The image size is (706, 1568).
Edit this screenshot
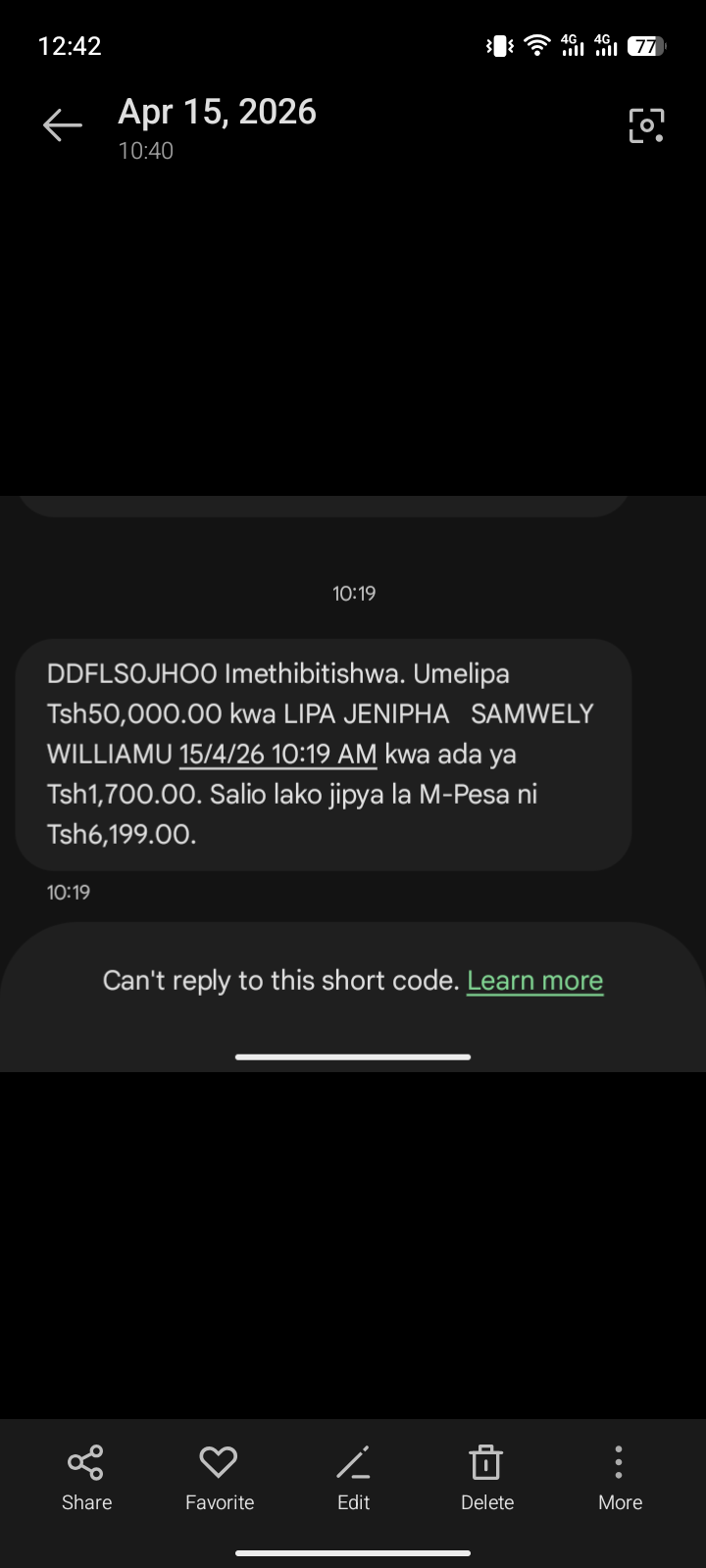click(x=353, y=1477)
